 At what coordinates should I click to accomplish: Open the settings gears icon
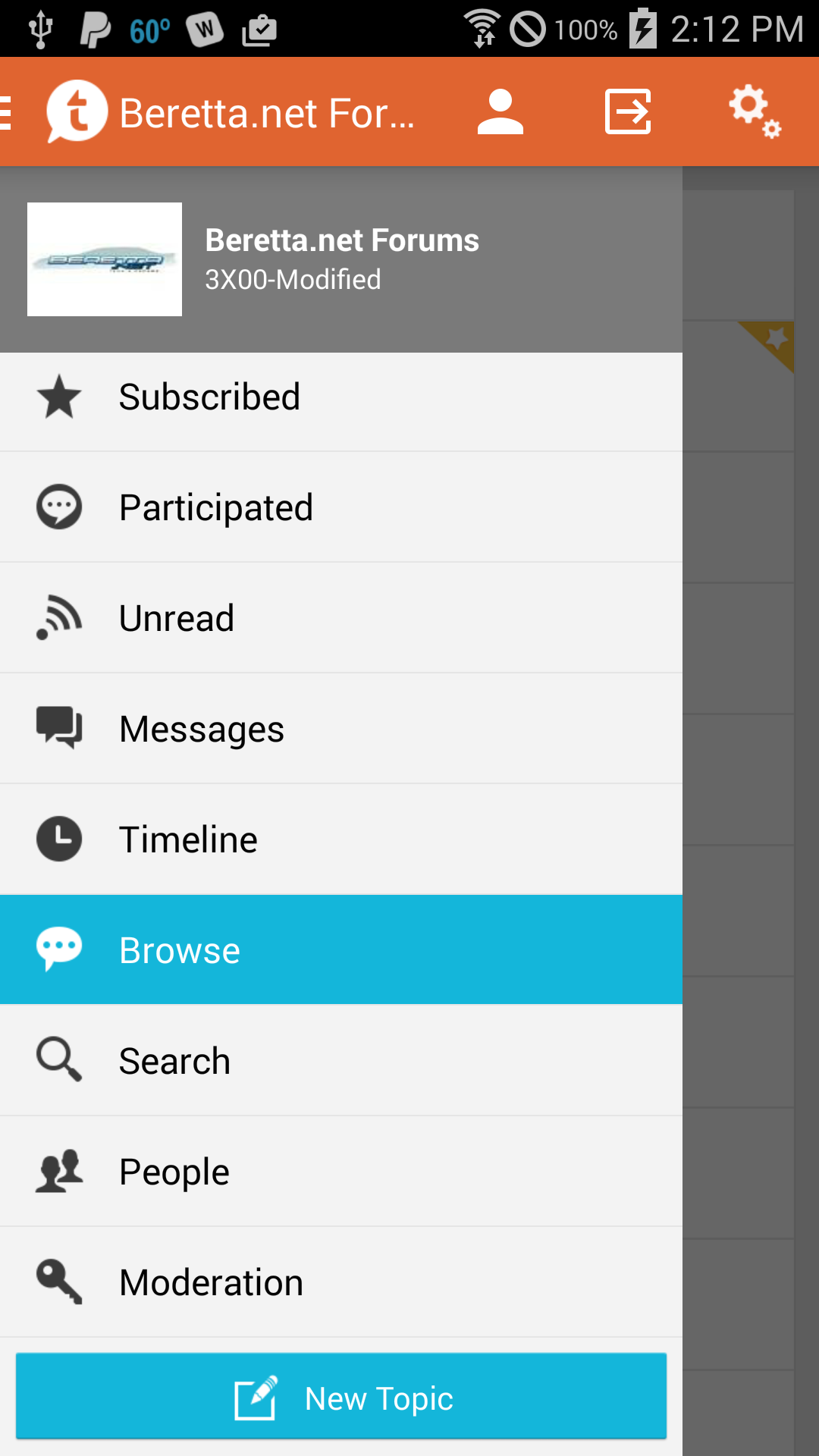[x=754, y=112]
